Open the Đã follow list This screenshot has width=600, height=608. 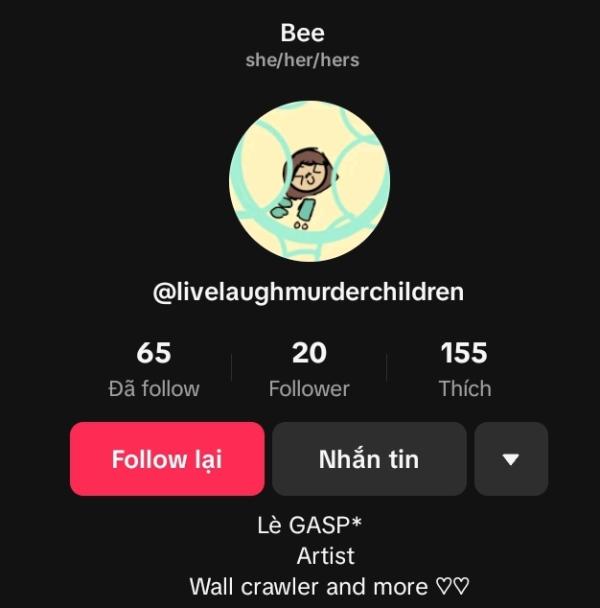pyautogui.click(x=154, y=369)
